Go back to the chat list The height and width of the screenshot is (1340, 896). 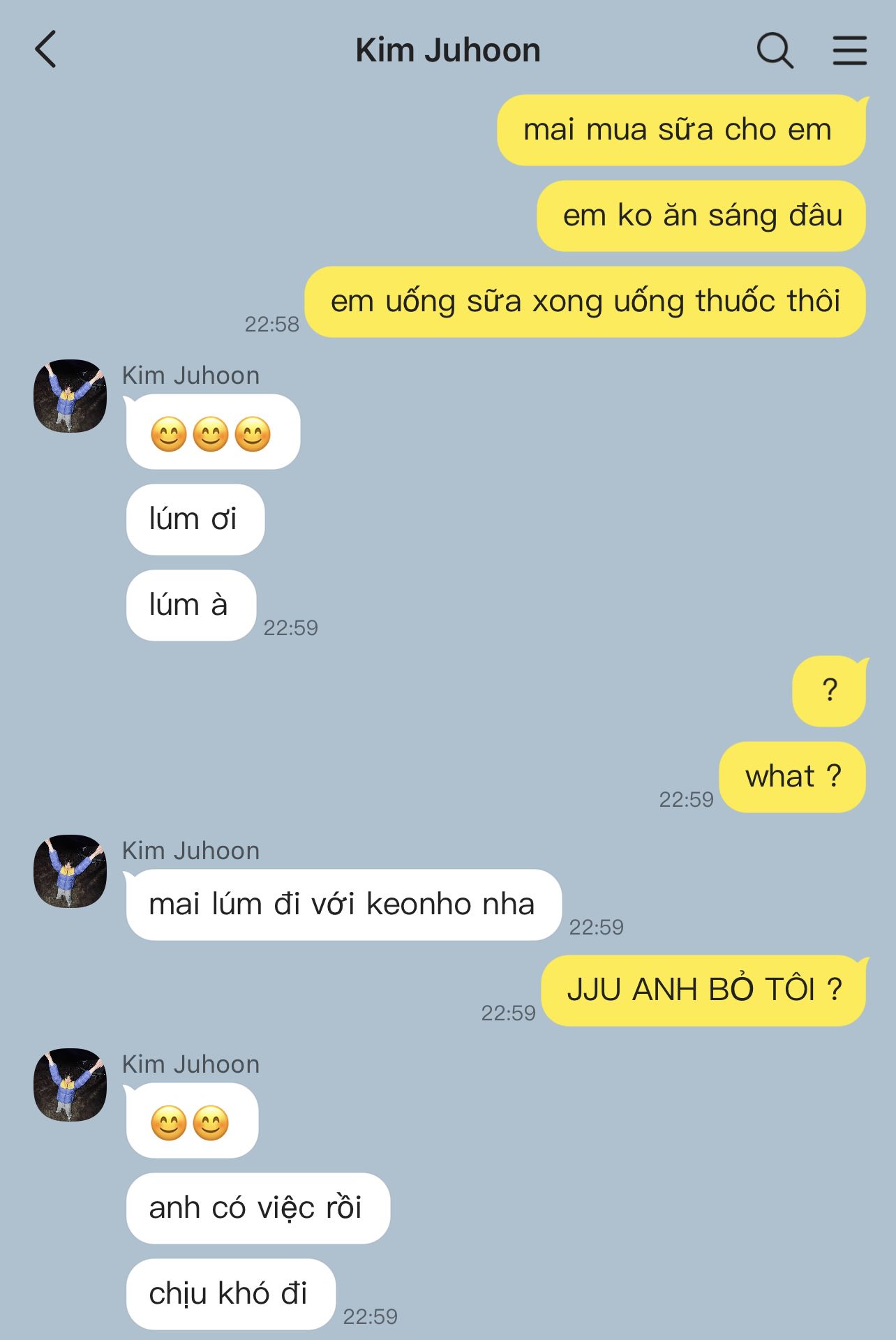[x=46, y=50]
